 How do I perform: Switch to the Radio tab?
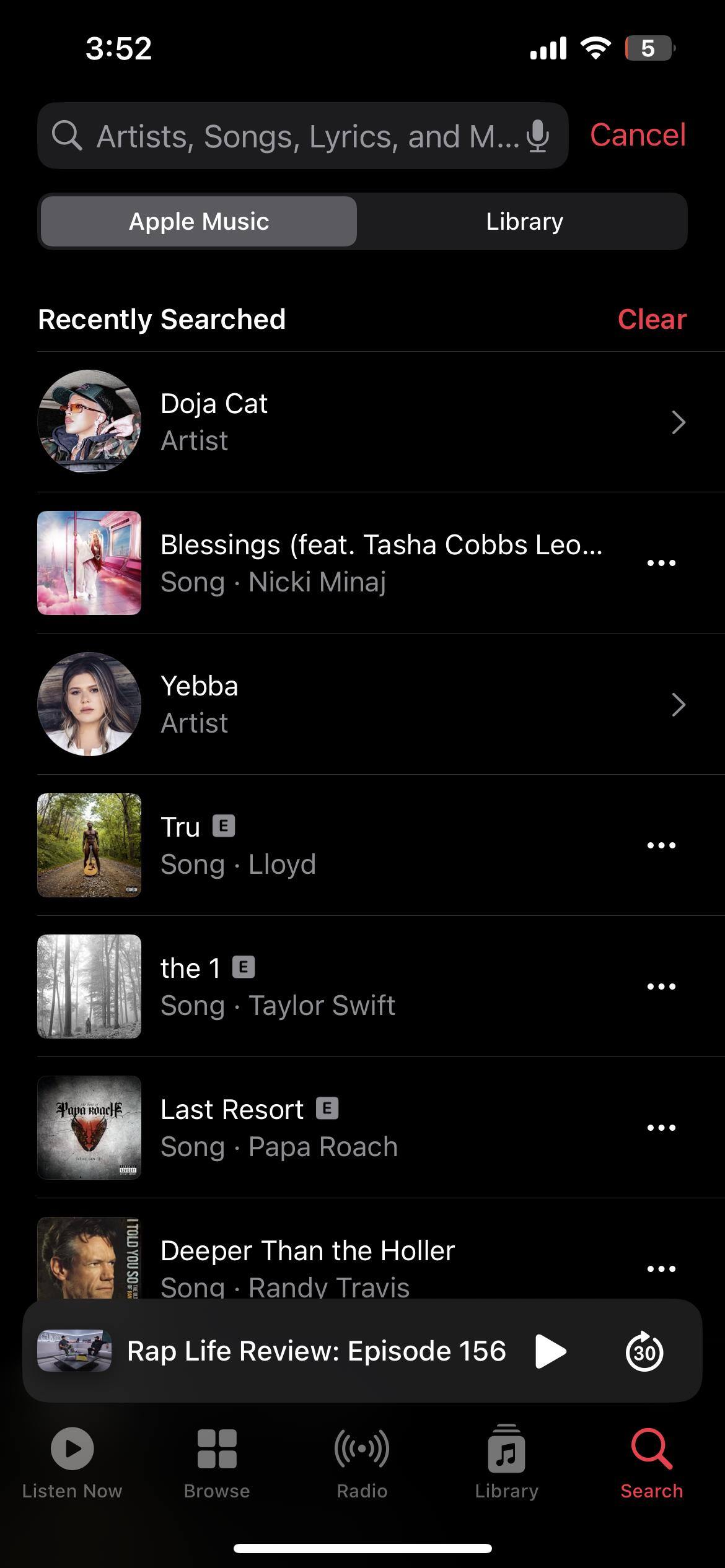362,1461
